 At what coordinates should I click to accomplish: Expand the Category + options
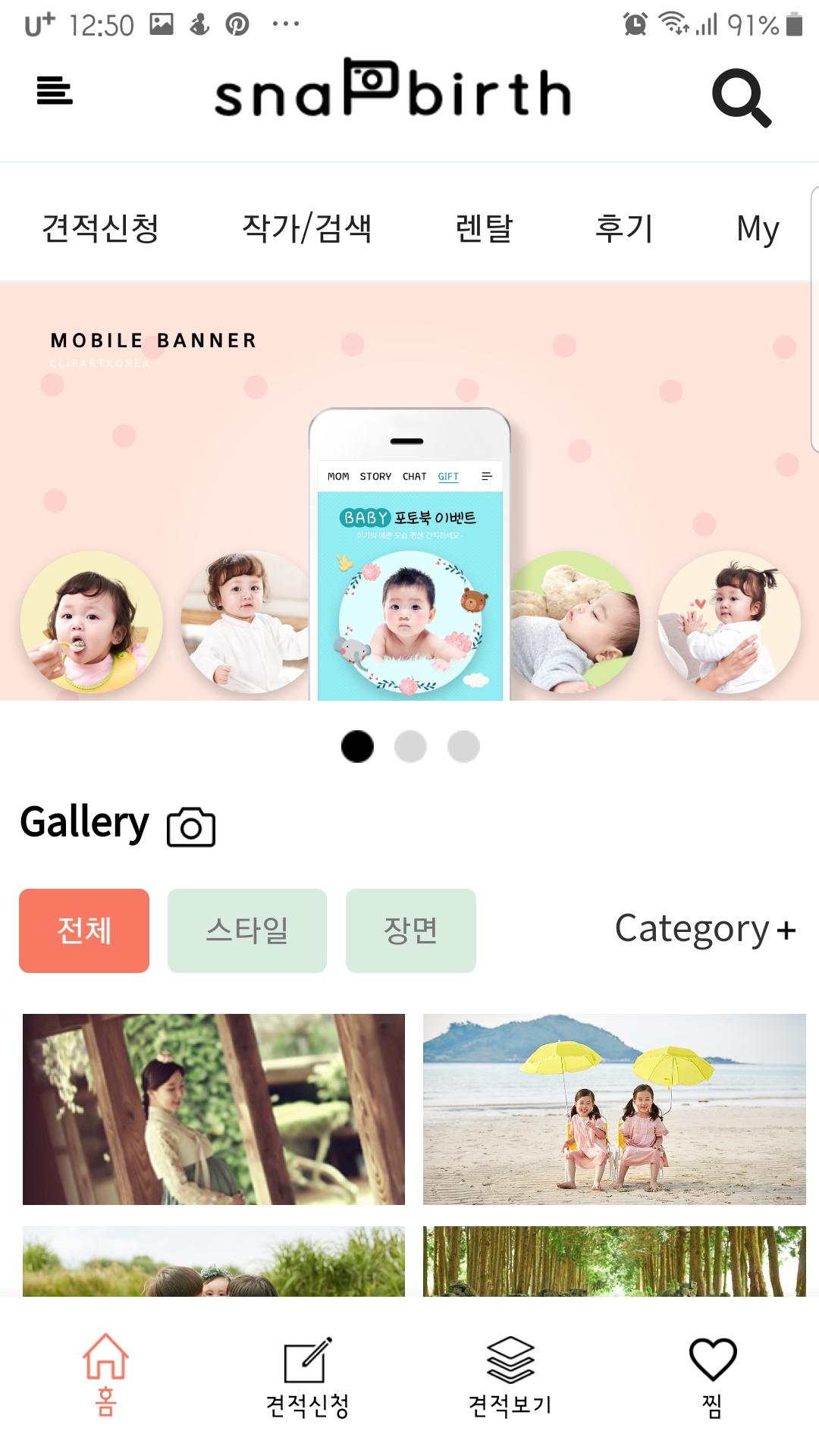[x=704, y=929]
